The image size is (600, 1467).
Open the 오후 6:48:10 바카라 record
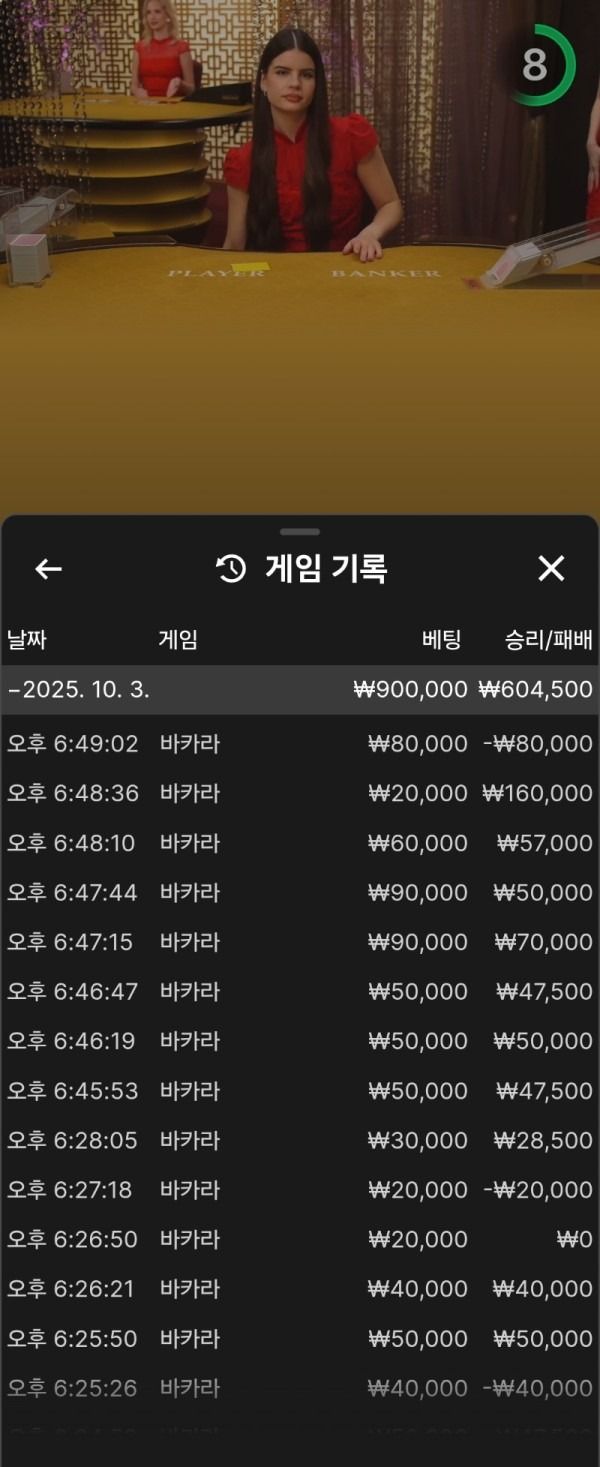[300, 843]
